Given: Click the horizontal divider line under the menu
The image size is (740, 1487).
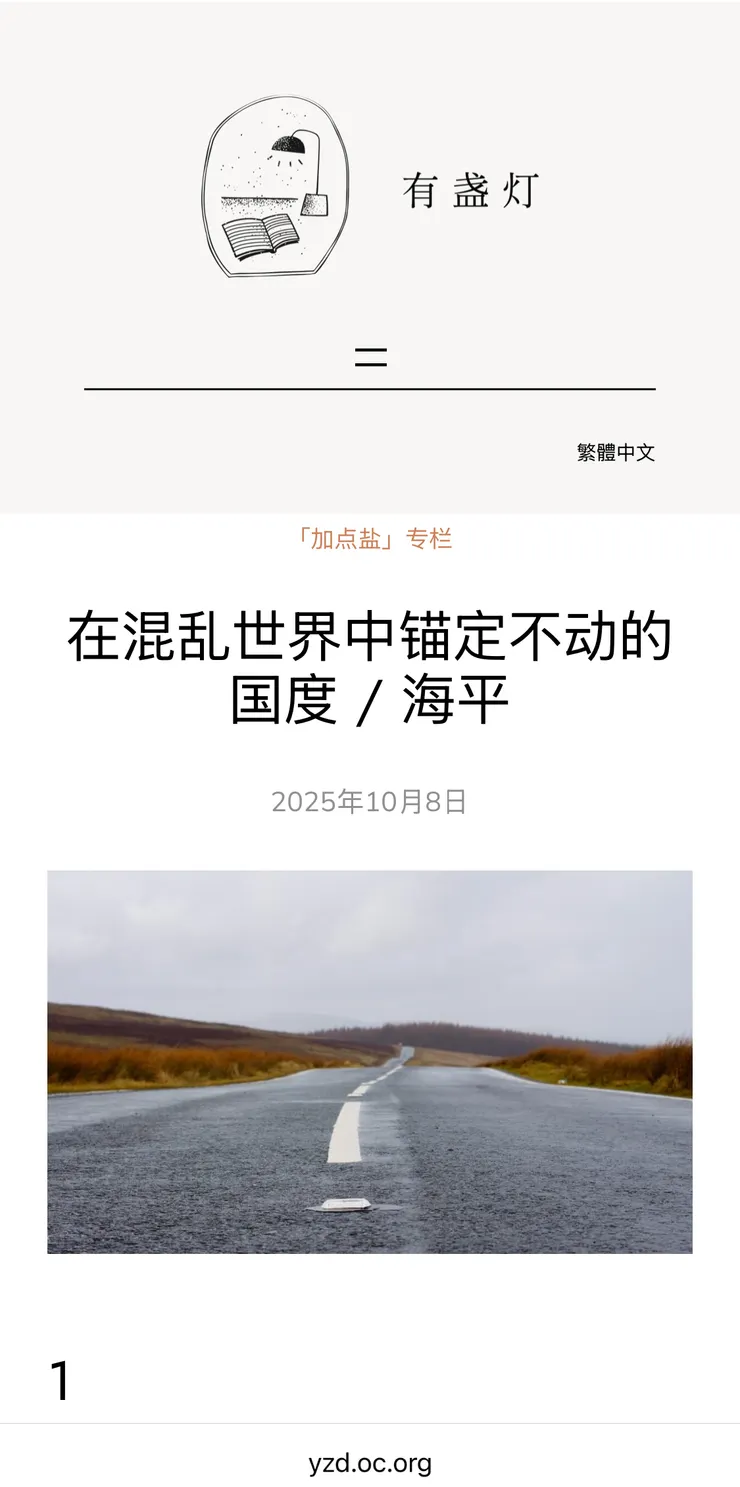Looking at the screenshot, I should [x=370, y=388].
